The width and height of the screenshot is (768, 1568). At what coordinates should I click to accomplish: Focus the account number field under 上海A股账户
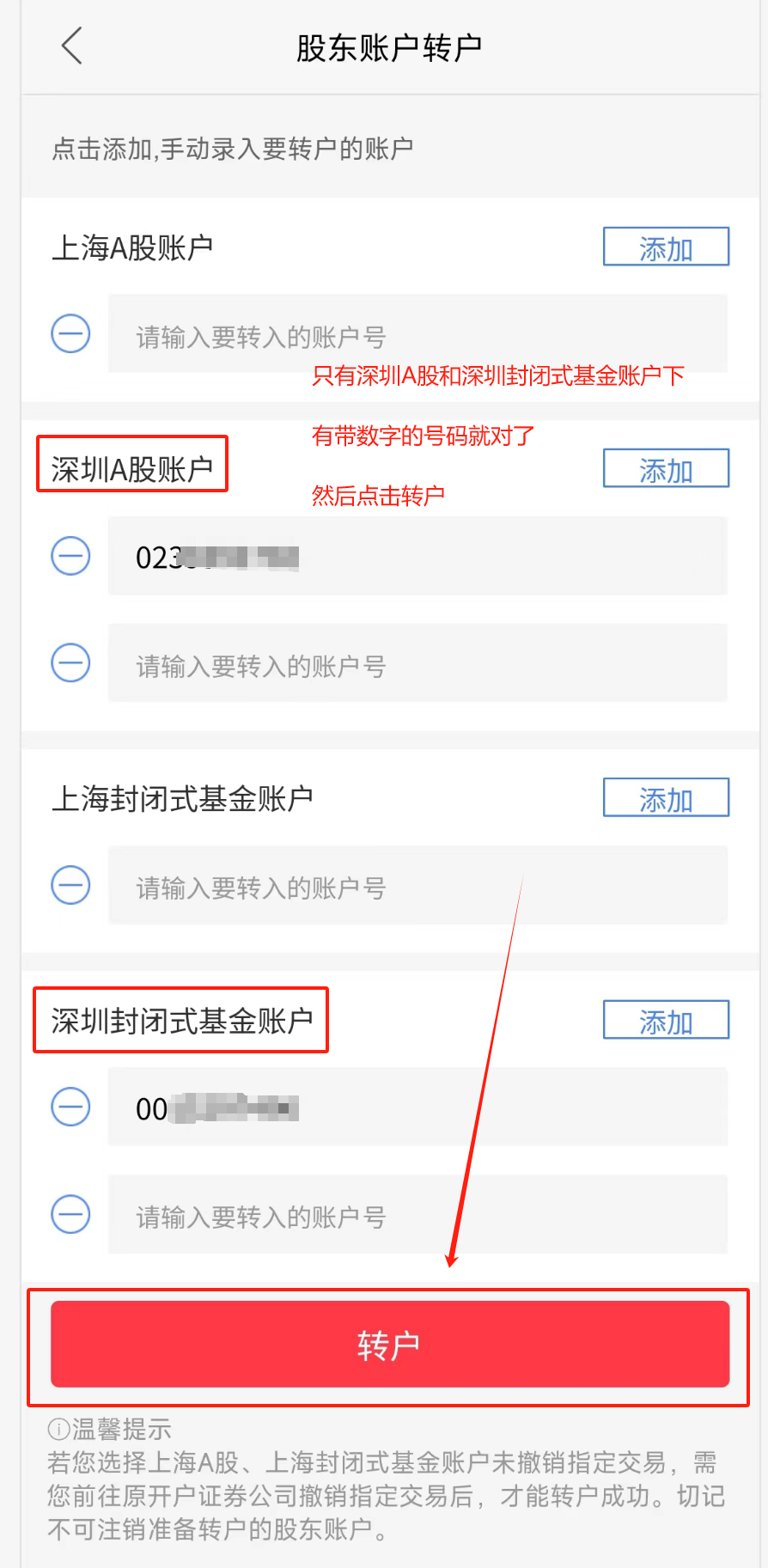(418, 335)
